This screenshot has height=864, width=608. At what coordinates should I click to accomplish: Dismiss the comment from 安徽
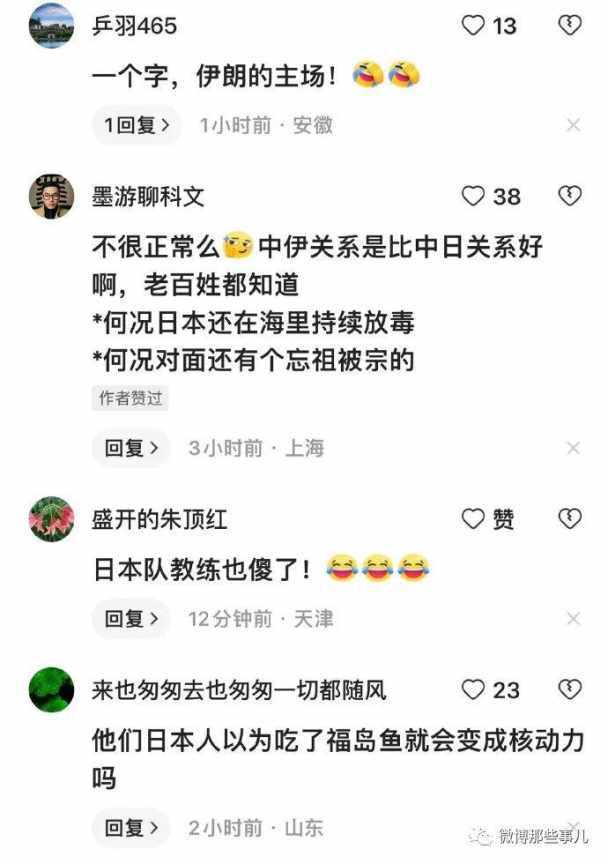573,125
